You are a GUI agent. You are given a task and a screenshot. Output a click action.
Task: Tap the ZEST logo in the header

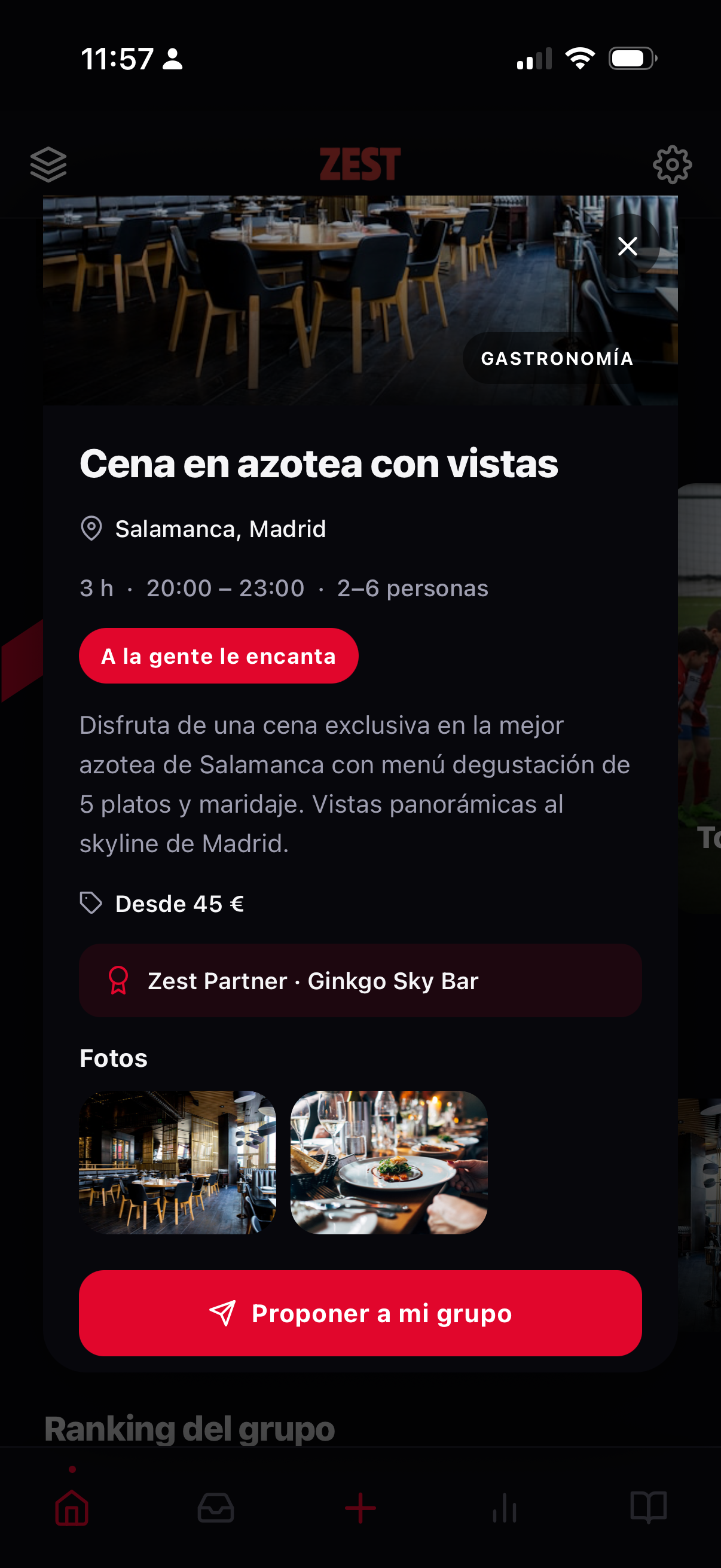tap(360, 164)
